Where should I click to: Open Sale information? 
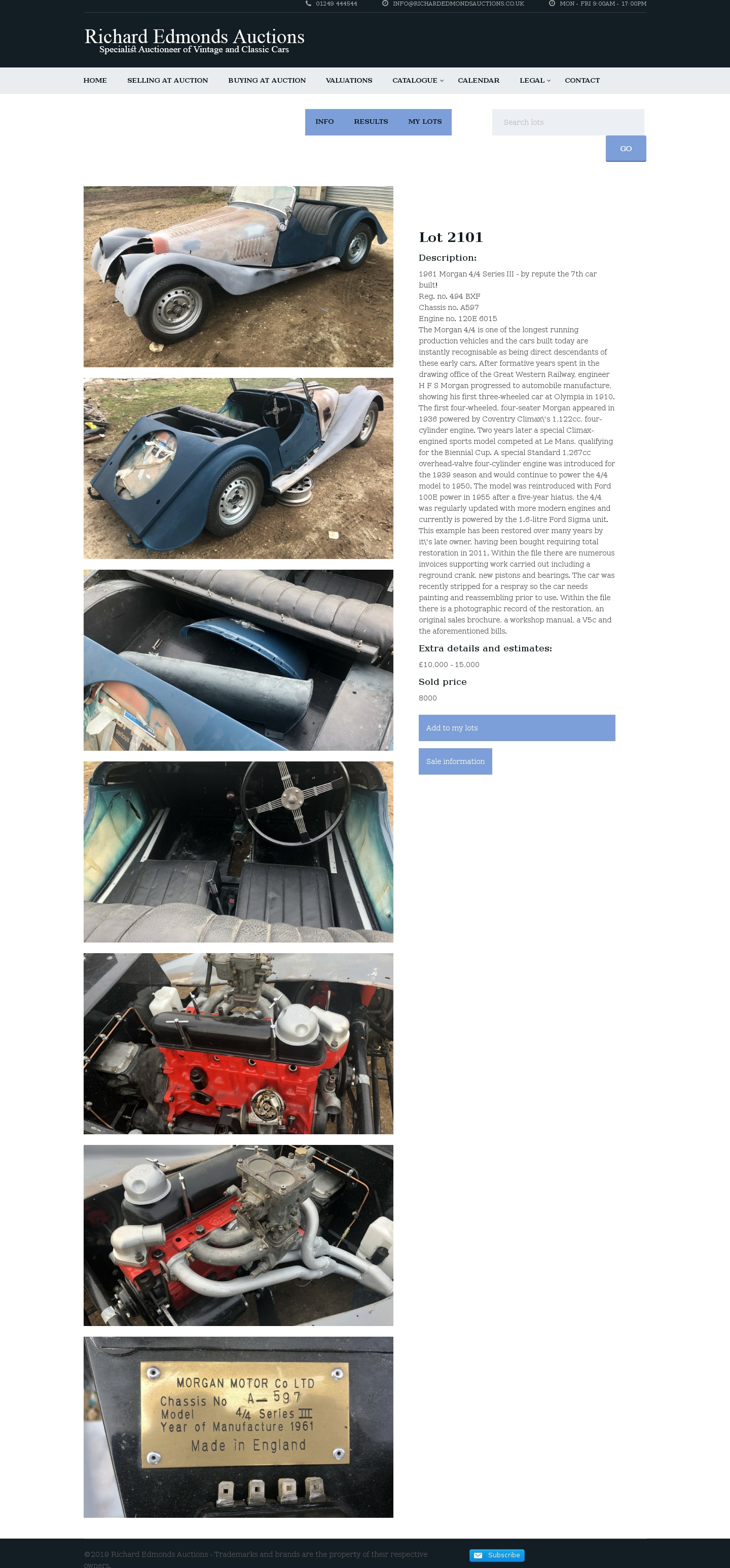tap(455, 761)
